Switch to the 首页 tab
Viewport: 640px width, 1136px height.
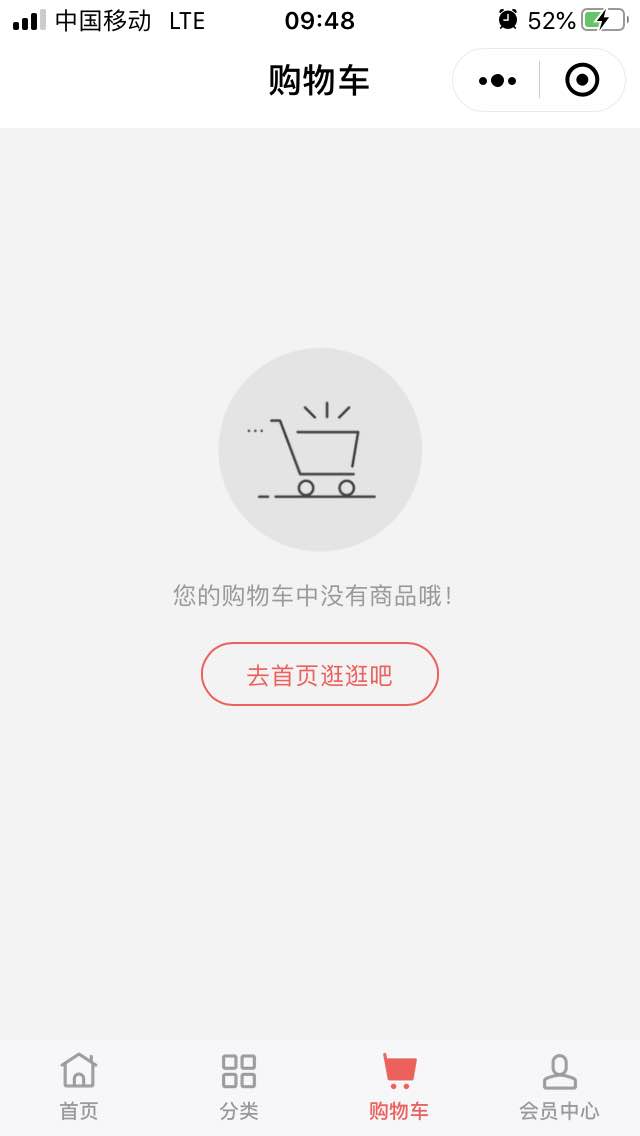[x=79, y=1086]
